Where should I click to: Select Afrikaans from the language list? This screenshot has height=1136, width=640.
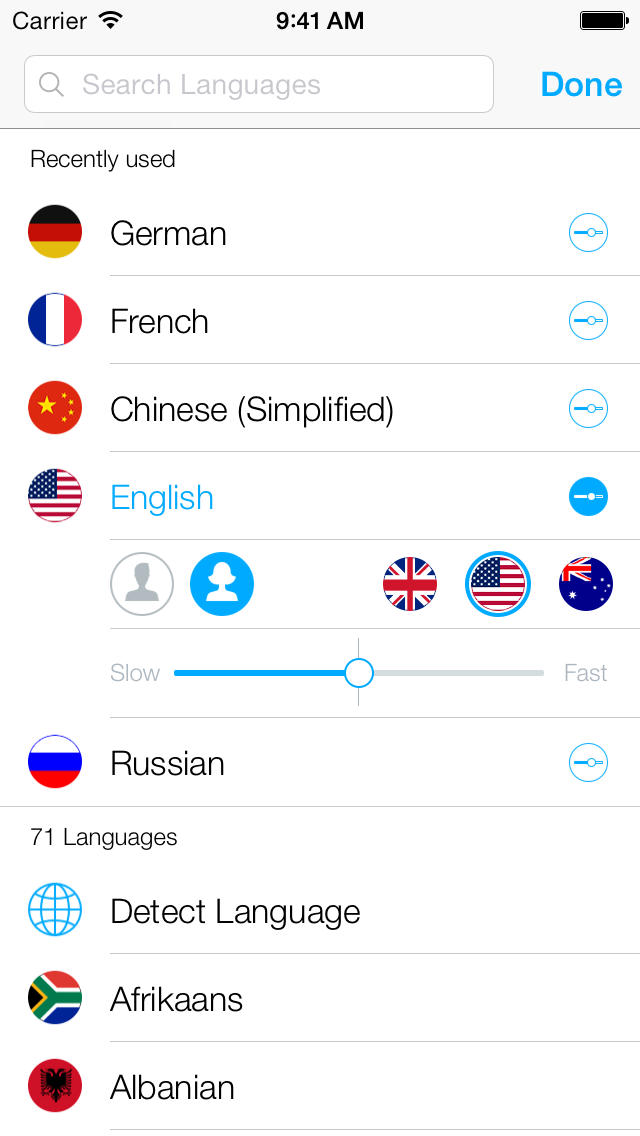176,999
